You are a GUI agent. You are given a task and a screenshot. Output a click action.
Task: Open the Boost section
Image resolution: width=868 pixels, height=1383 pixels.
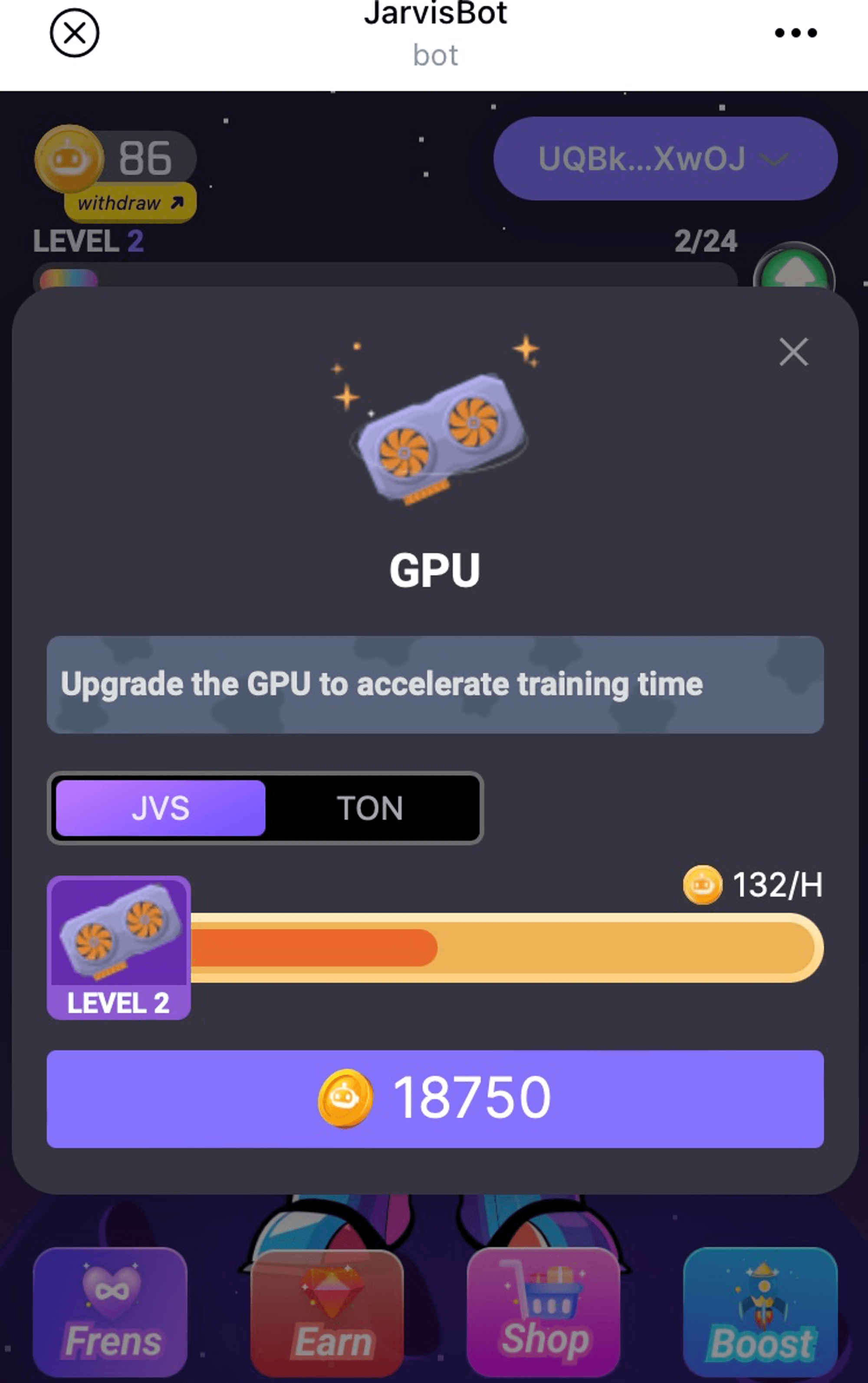(x=760, y=1310)
